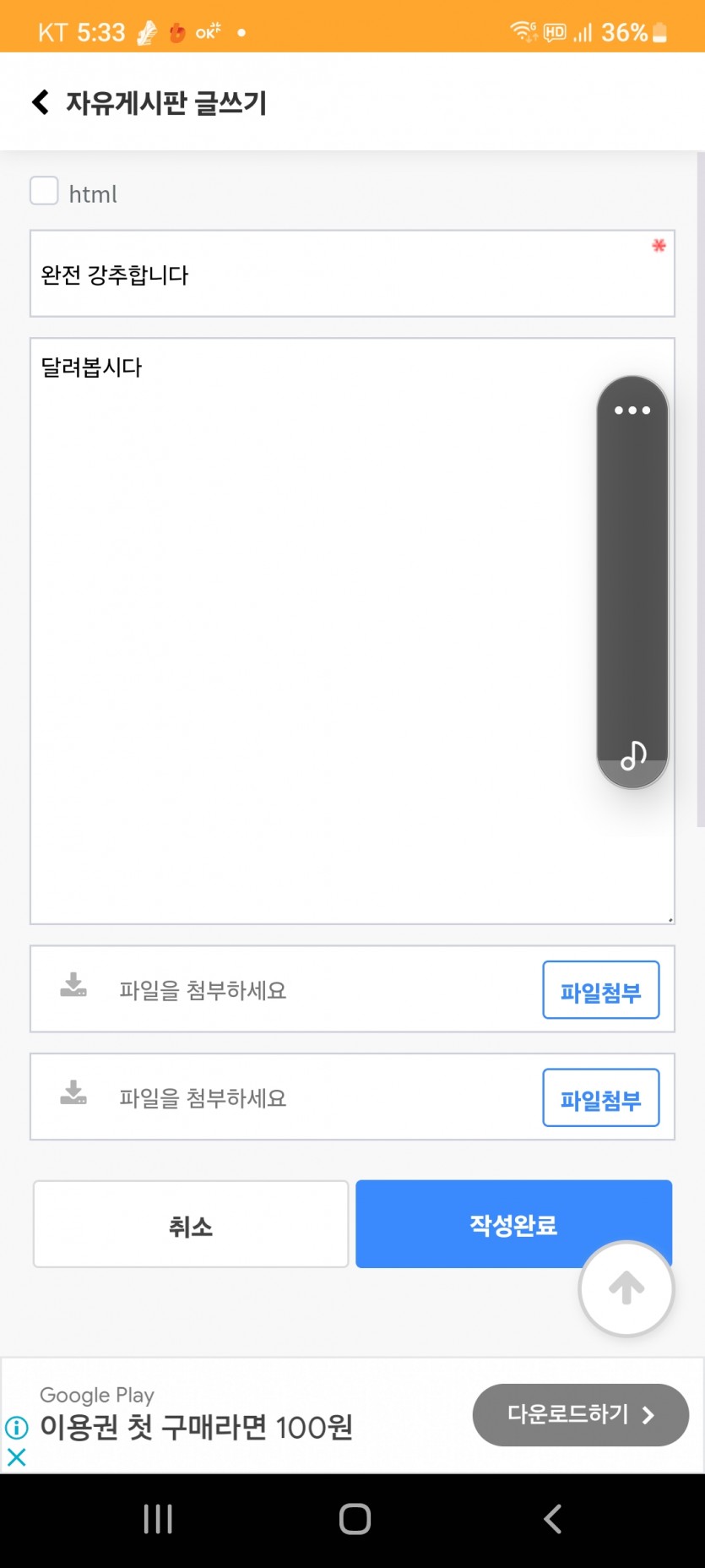Cancel writing with 취소
Image resolution: width=705 pixels, height=1568 pixels.
tap(191, 1224)
